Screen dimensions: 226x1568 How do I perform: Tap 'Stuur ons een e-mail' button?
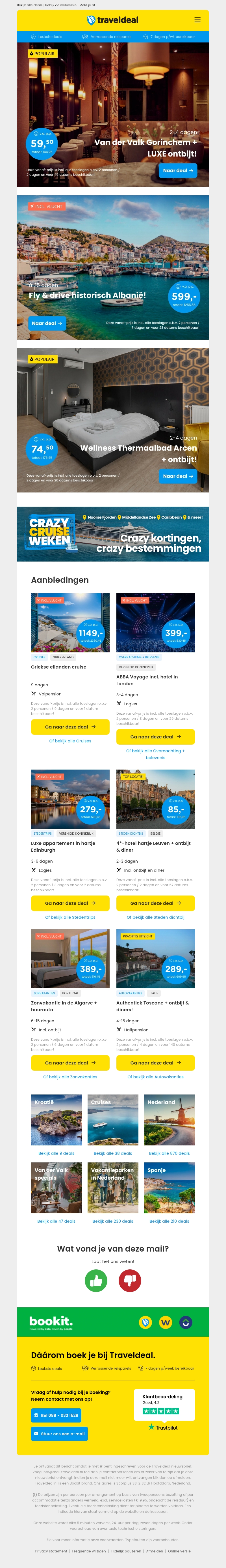[59, 1434]
